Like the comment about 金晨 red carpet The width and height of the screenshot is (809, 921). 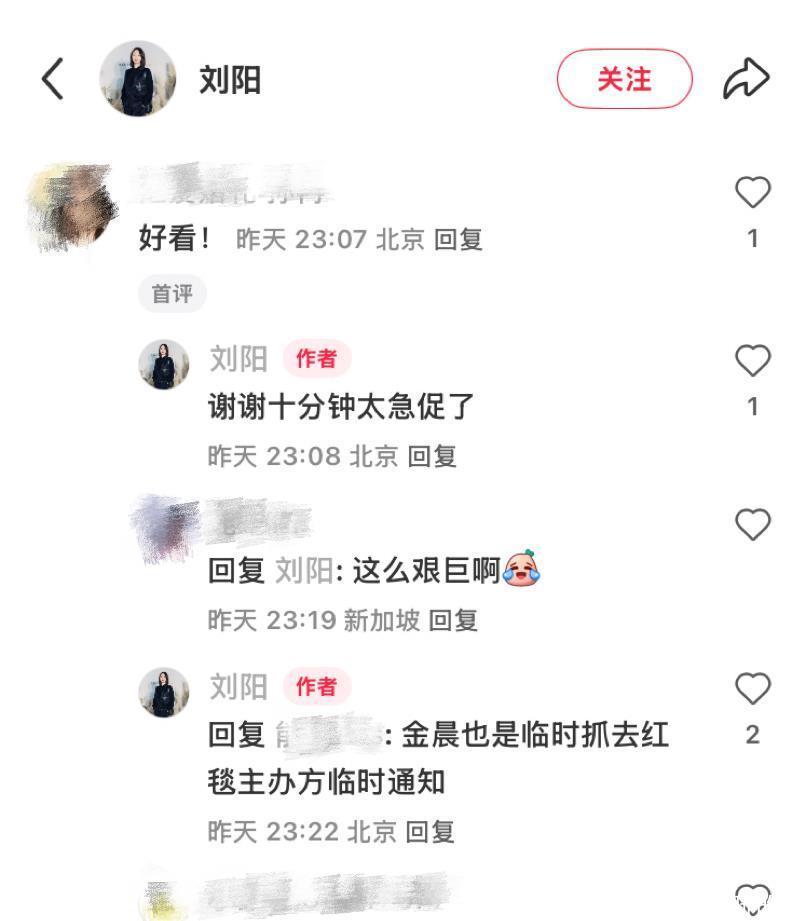[752, 689]
